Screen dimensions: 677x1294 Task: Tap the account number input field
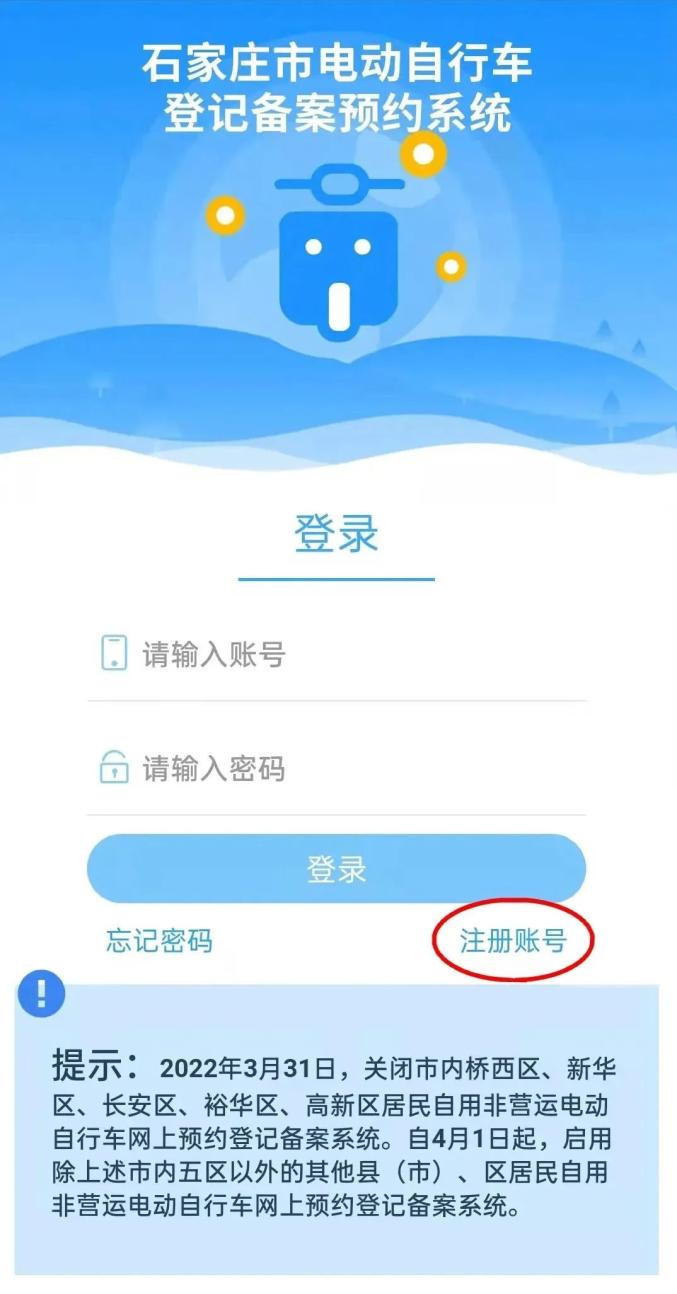[337, 655]
